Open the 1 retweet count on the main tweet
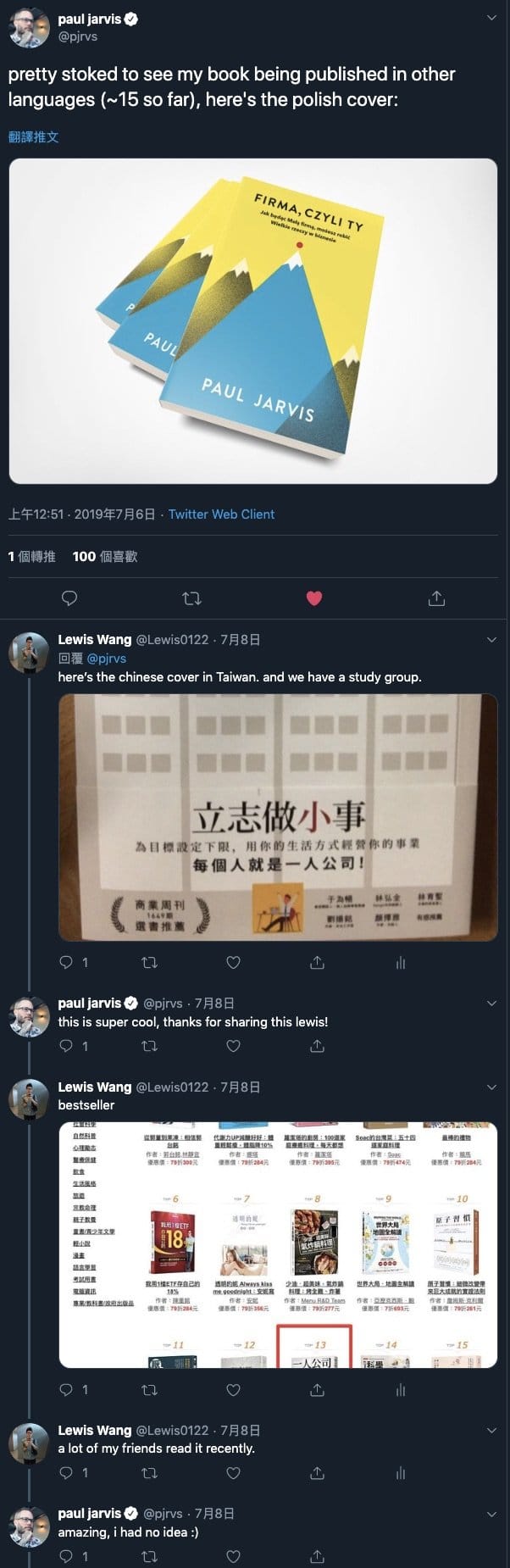This screenshot has width=510, height=1568. [32, 556]
